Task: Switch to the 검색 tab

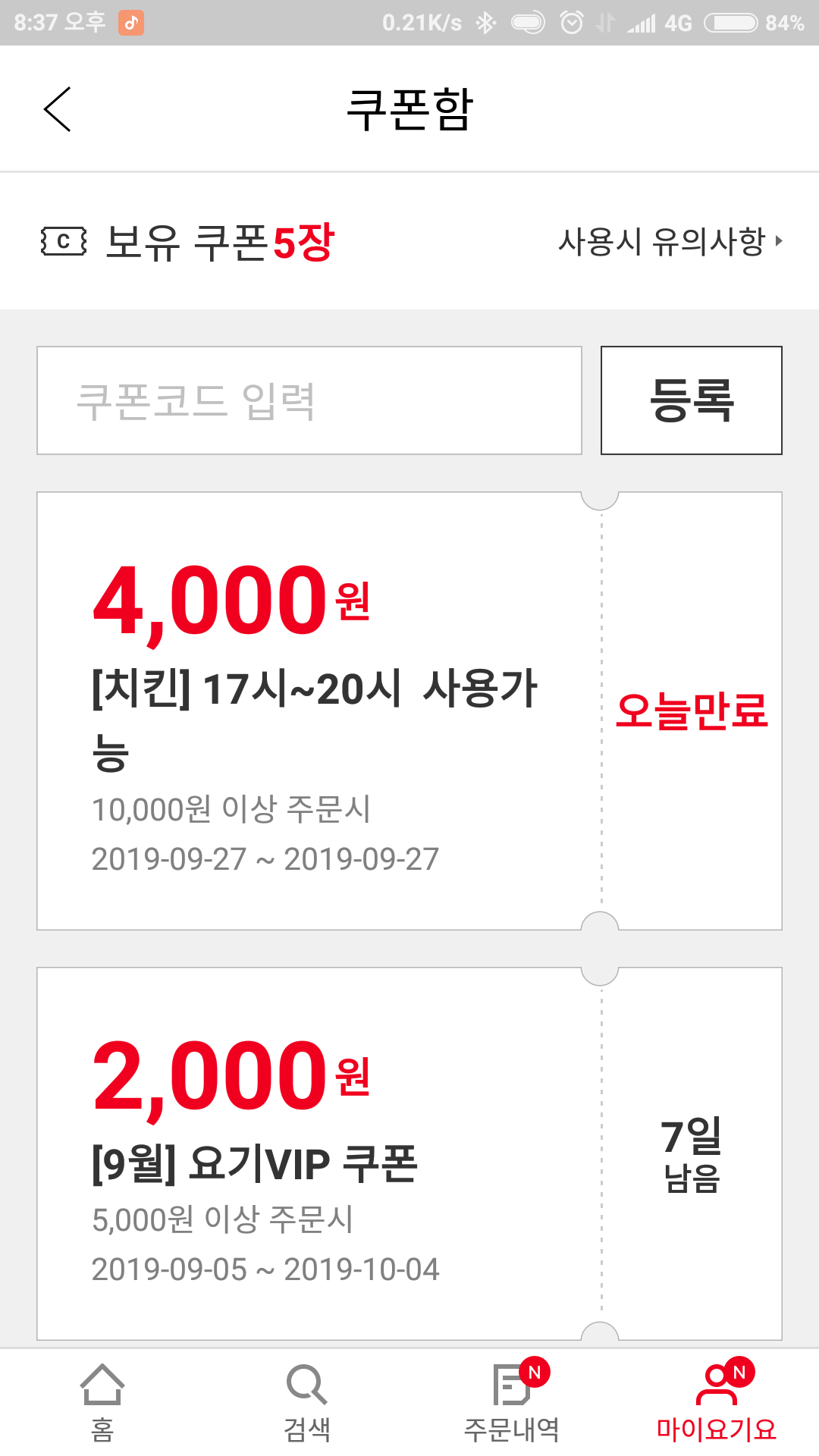Action: pyautogui.click(x=306, y=1403)
